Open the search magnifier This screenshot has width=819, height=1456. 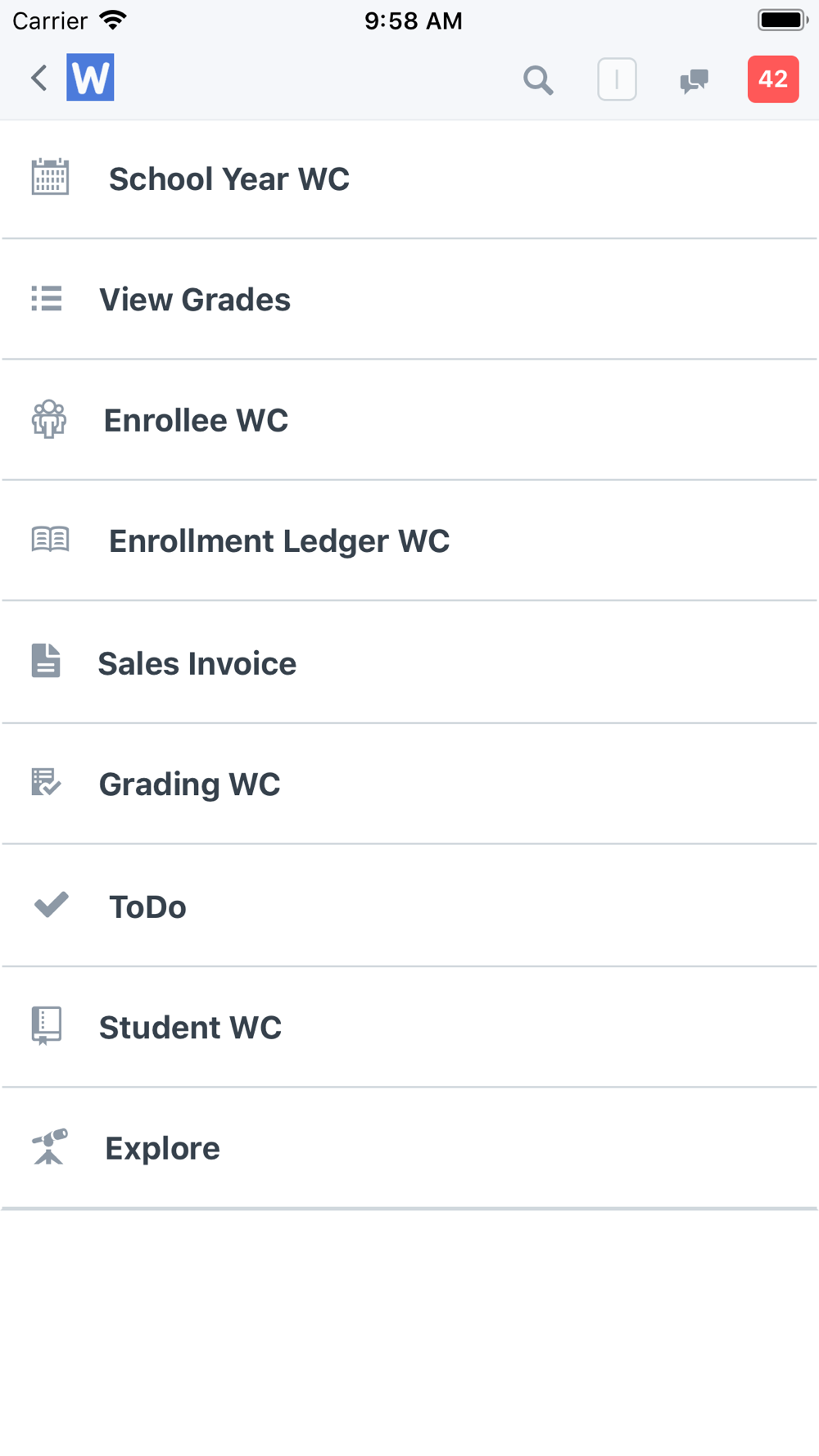coord(538,80)
